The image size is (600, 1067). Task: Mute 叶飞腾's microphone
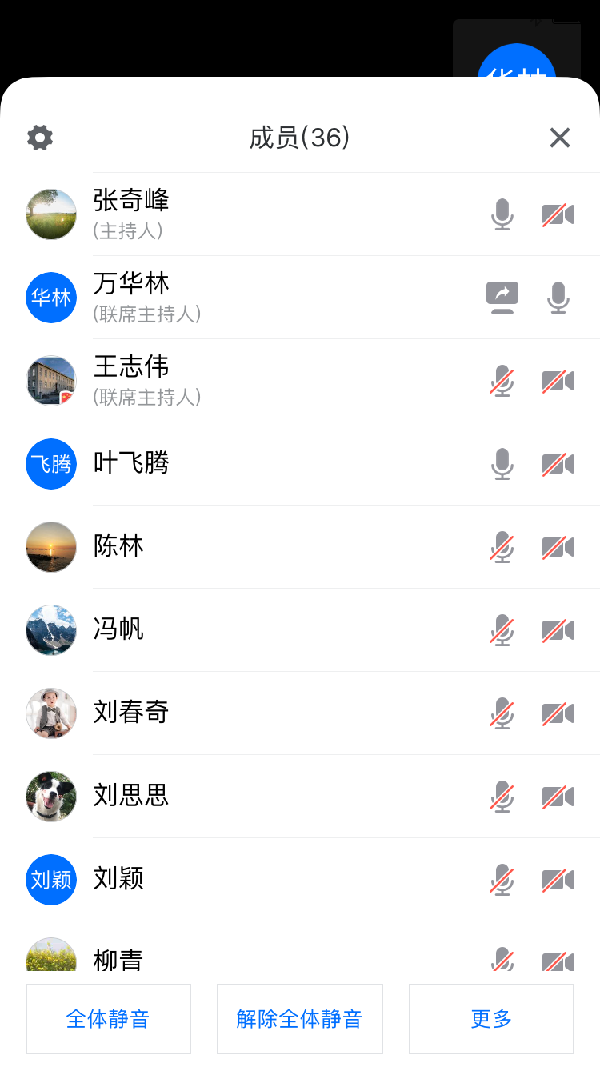503,463
